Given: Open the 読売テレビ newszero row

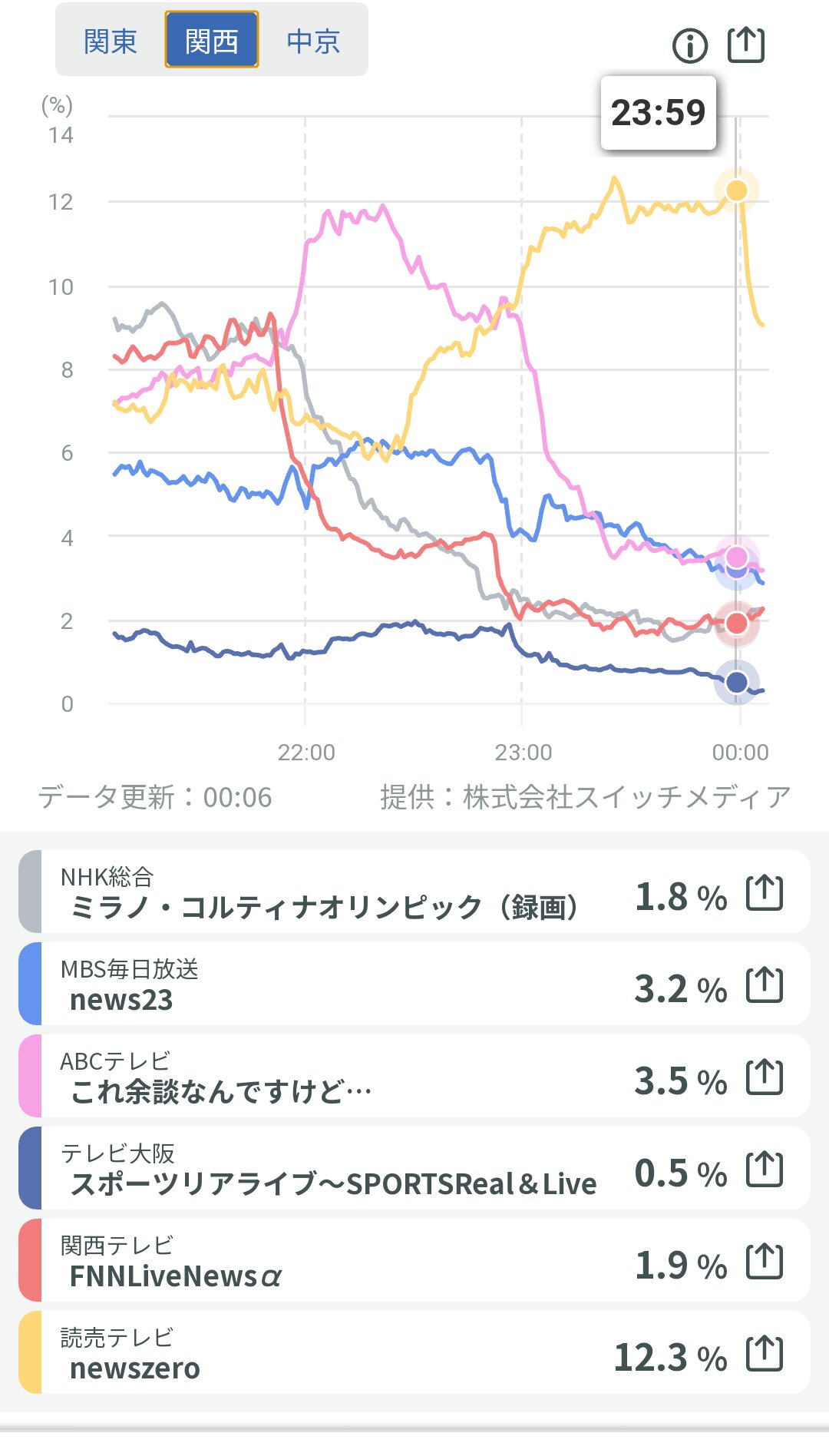Looking at the screenshot, I should pos(322,1354).
